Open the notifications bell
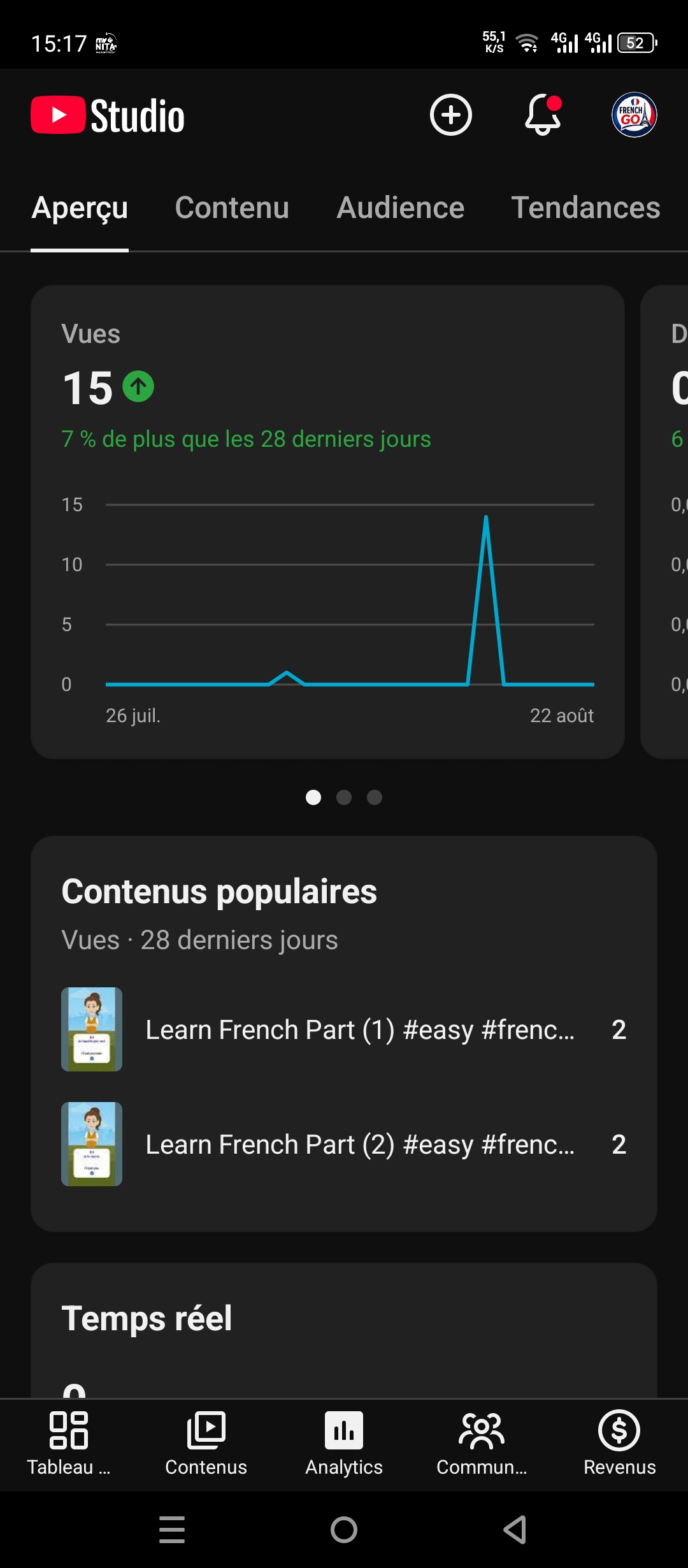The image size is (688, 1568). (543, 115)
